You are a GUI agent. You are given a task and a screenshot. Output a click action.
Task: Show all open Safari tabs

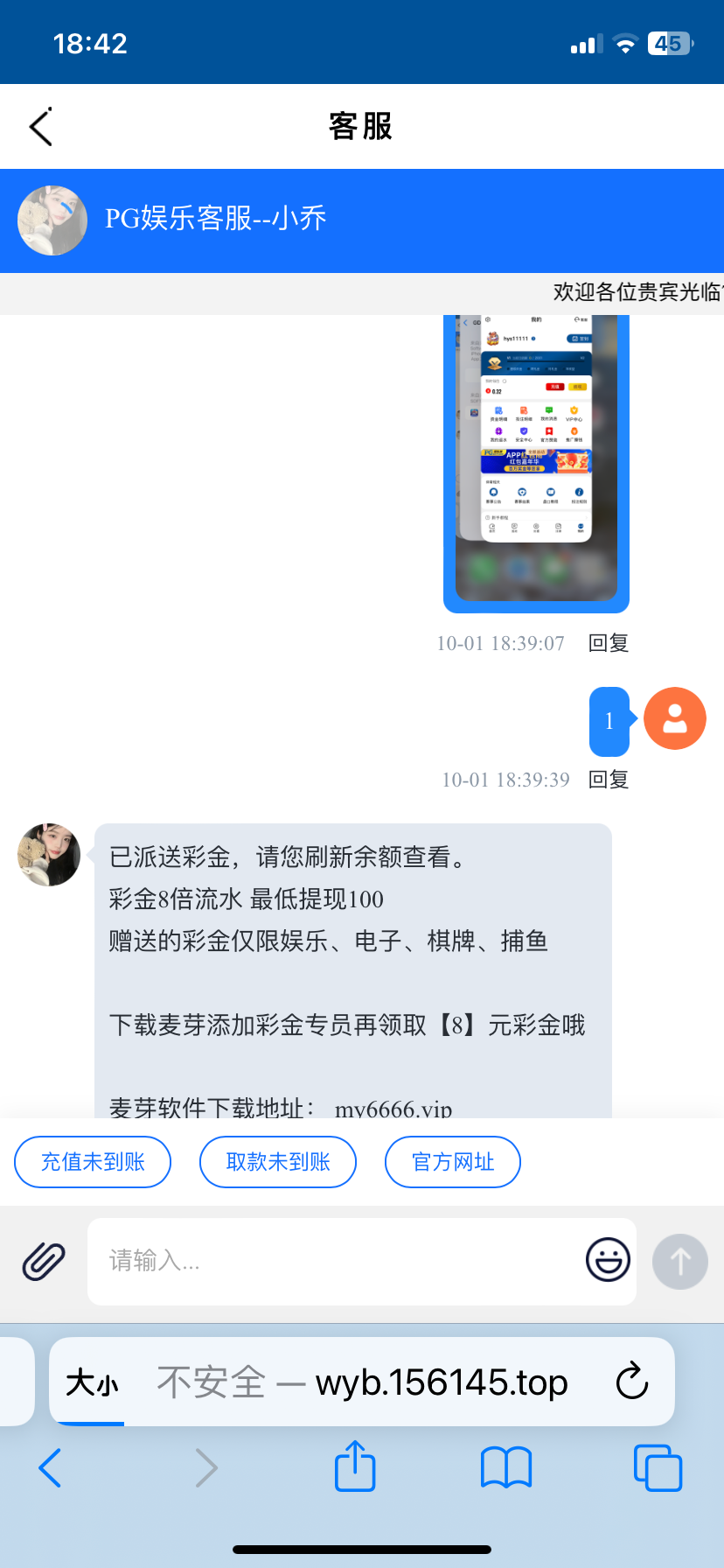pos(658,1467)
